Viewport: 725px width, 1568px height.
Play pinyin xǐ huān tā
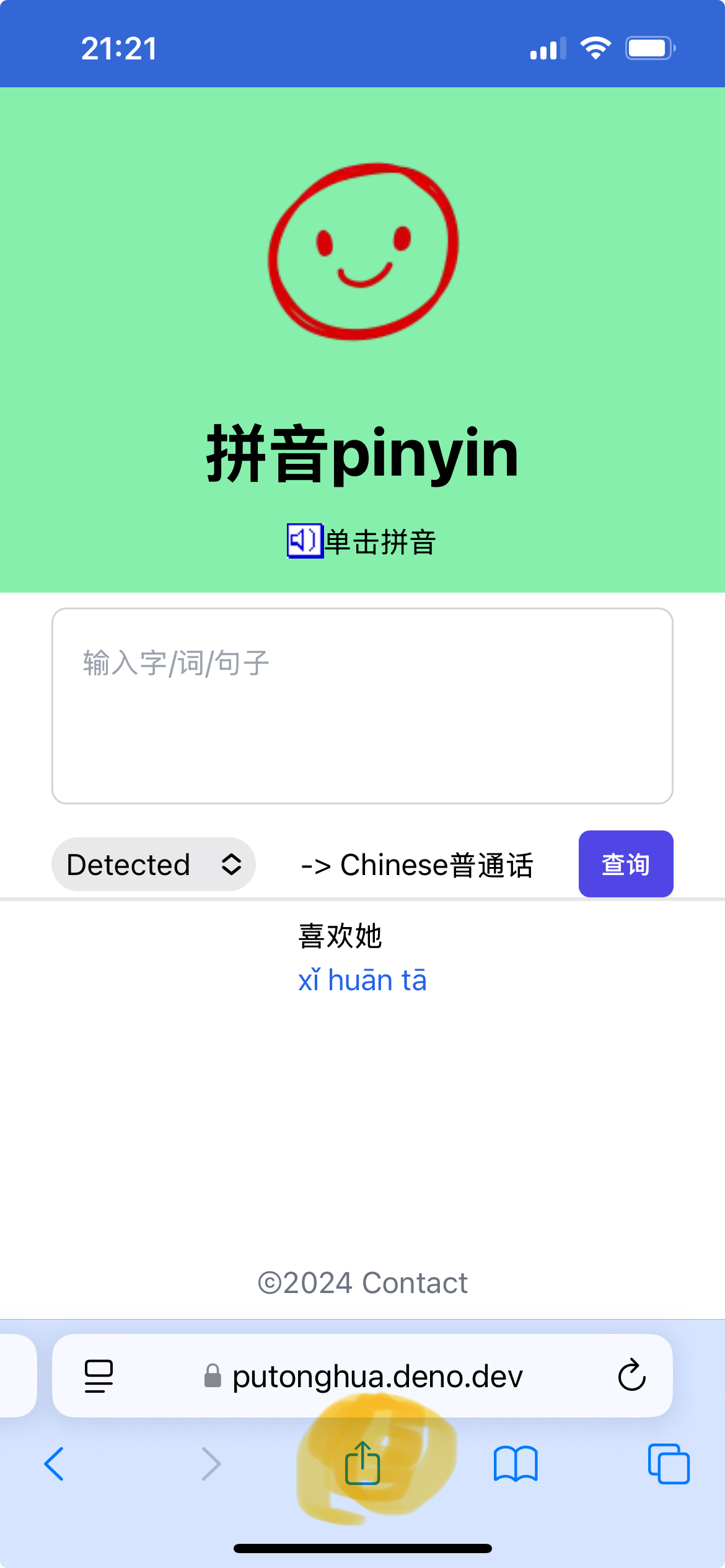(362, 980)
